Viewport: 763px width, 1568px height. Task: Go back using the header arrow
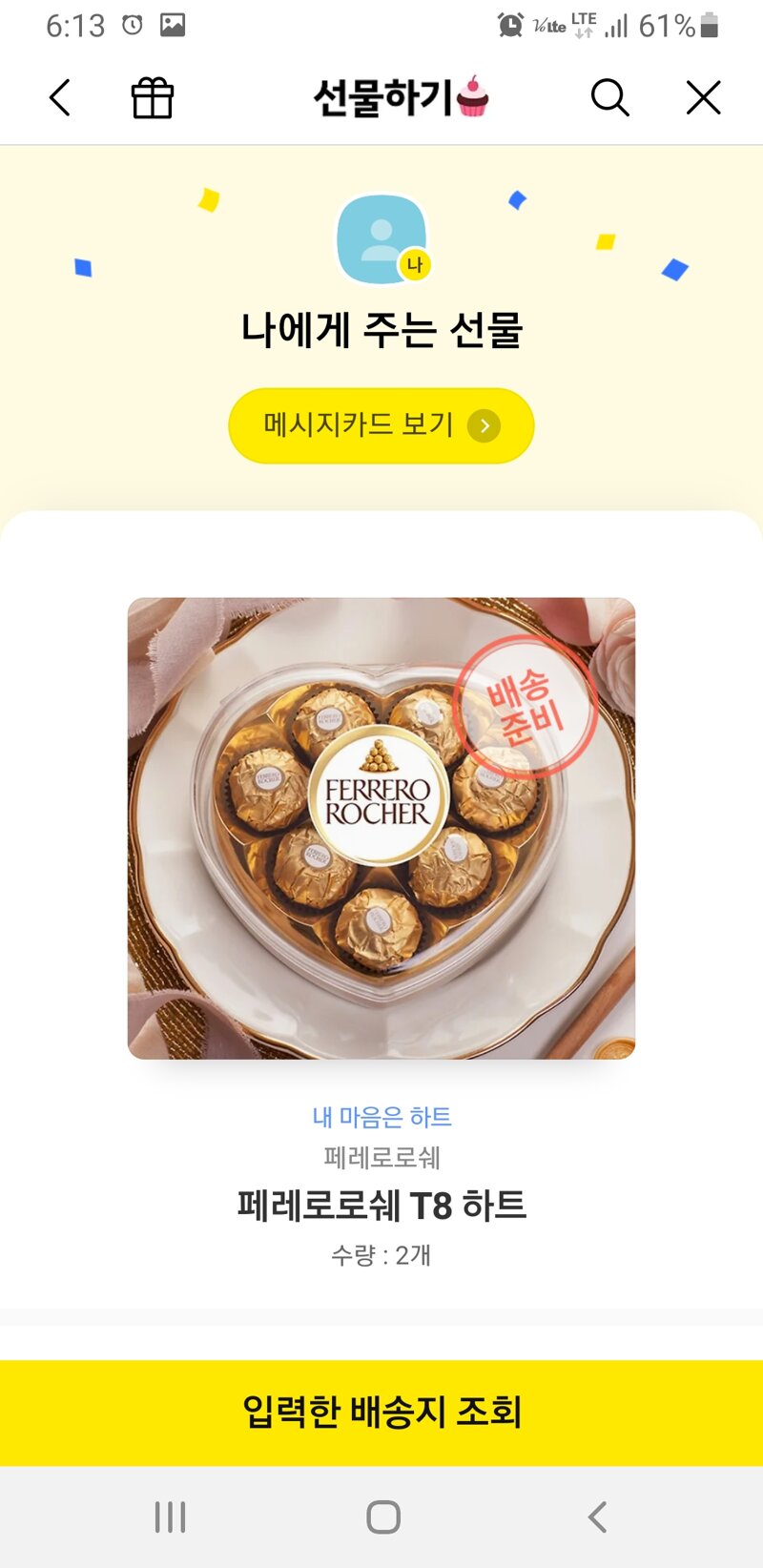[60, 98]
